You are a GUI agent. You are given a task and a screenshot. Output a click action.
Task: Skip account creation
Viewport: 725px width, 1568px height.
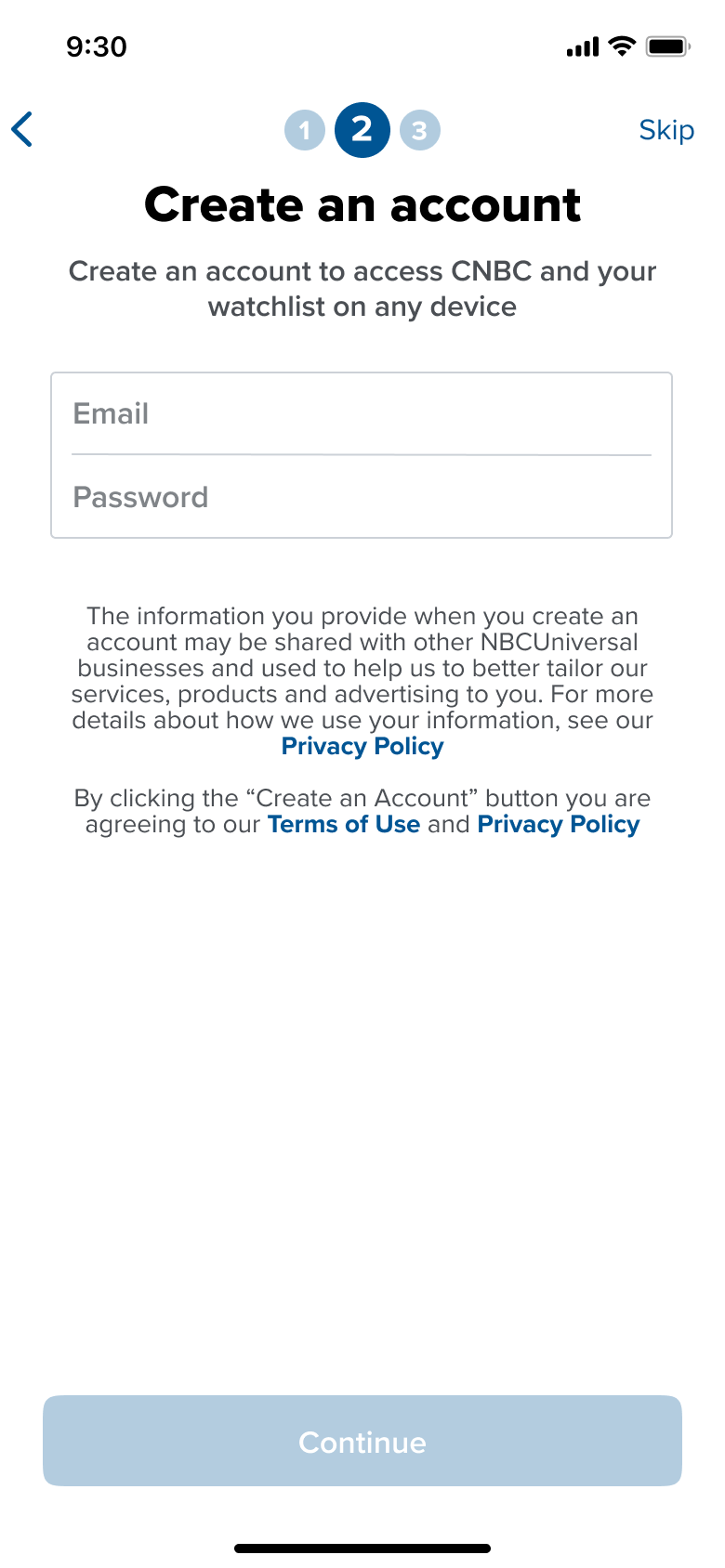tap(666, 130)
